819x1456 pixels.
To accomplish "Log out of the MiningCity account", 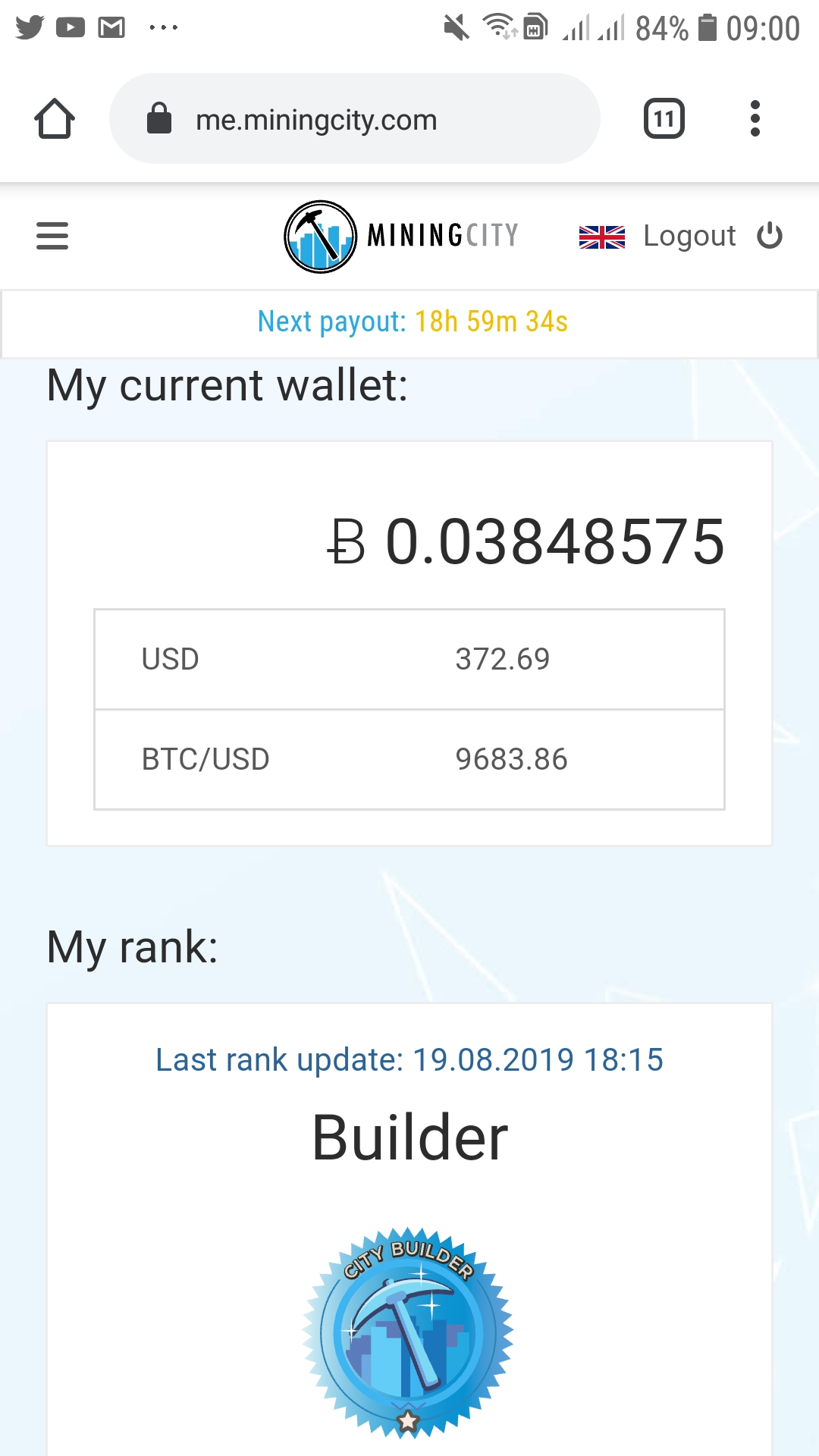I will pos(711,236).
